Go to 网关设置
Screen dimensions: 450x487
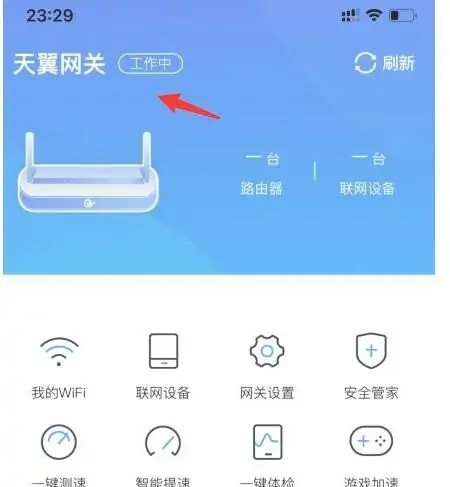[267, 367]
